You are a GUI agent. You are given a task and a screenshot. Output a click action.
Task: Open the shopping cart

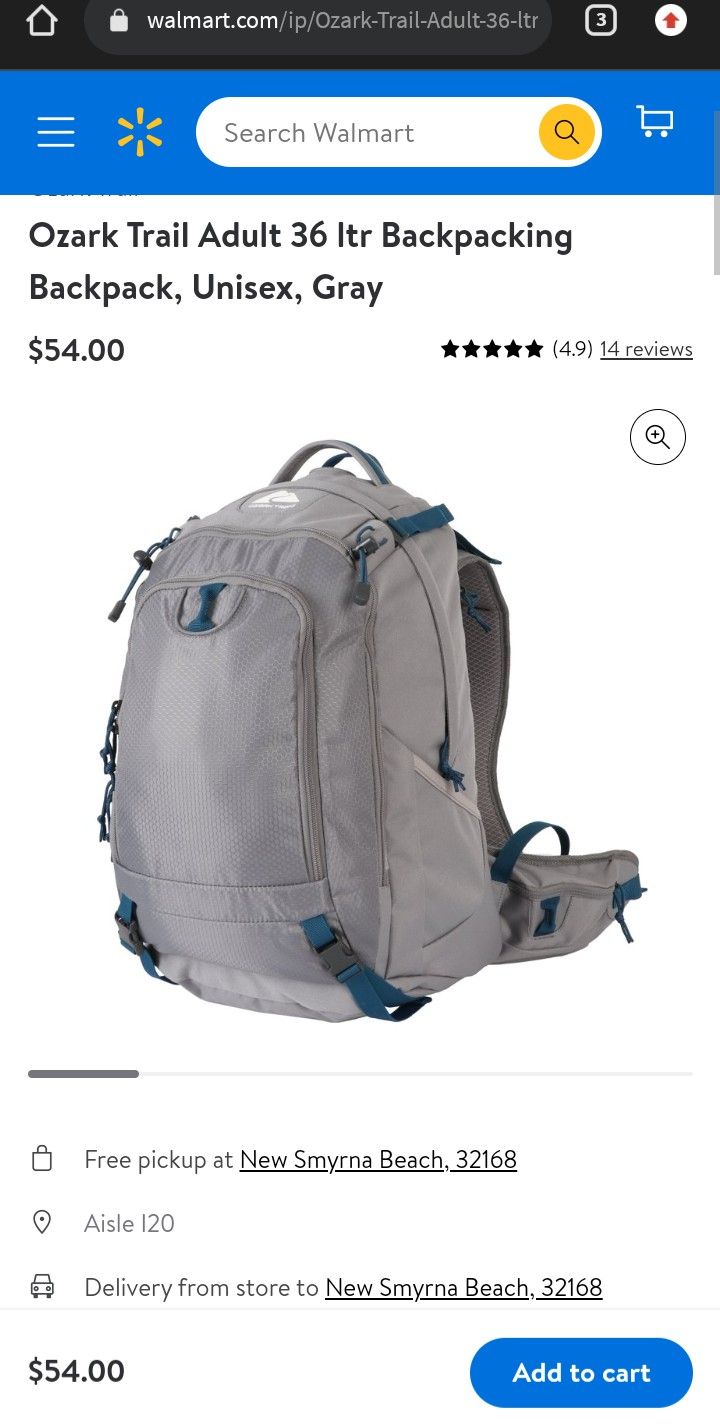(655, 123)
